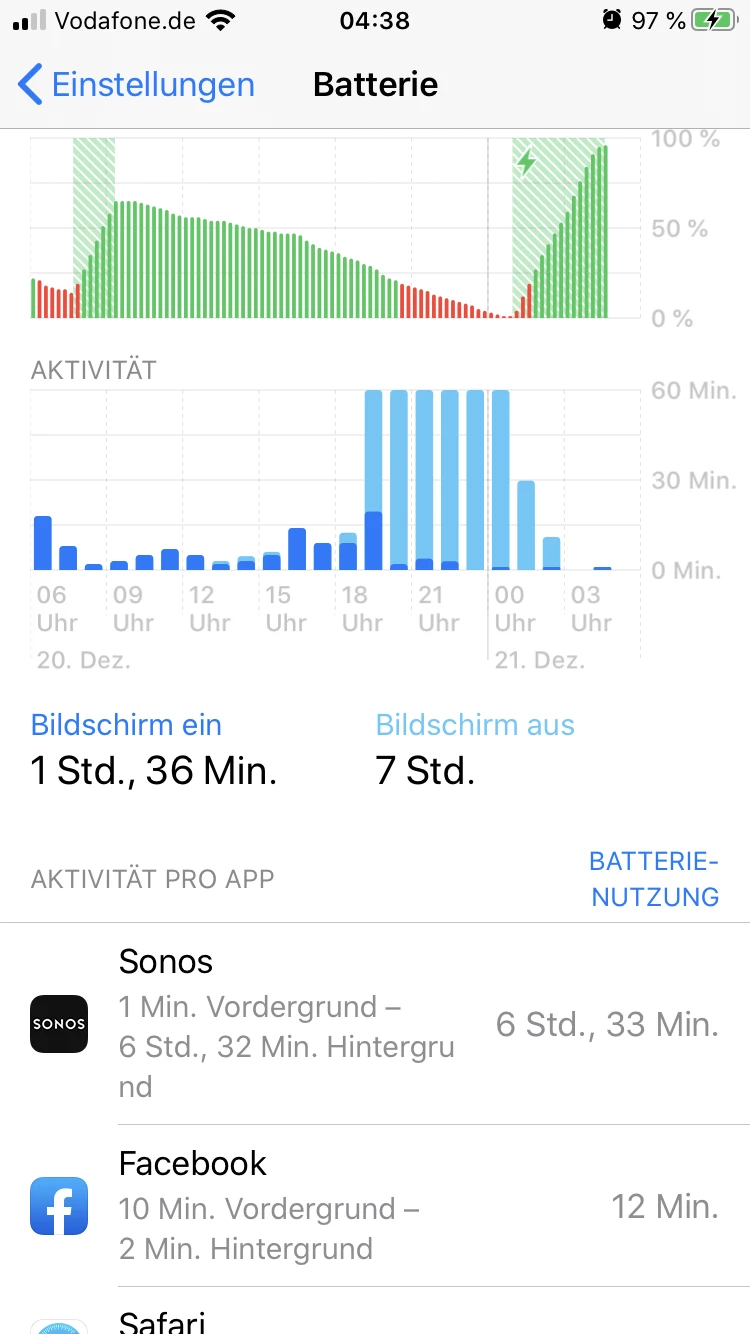Select the Facebook app activity row
This screenshot has height=1334, width=750.
375,1206
